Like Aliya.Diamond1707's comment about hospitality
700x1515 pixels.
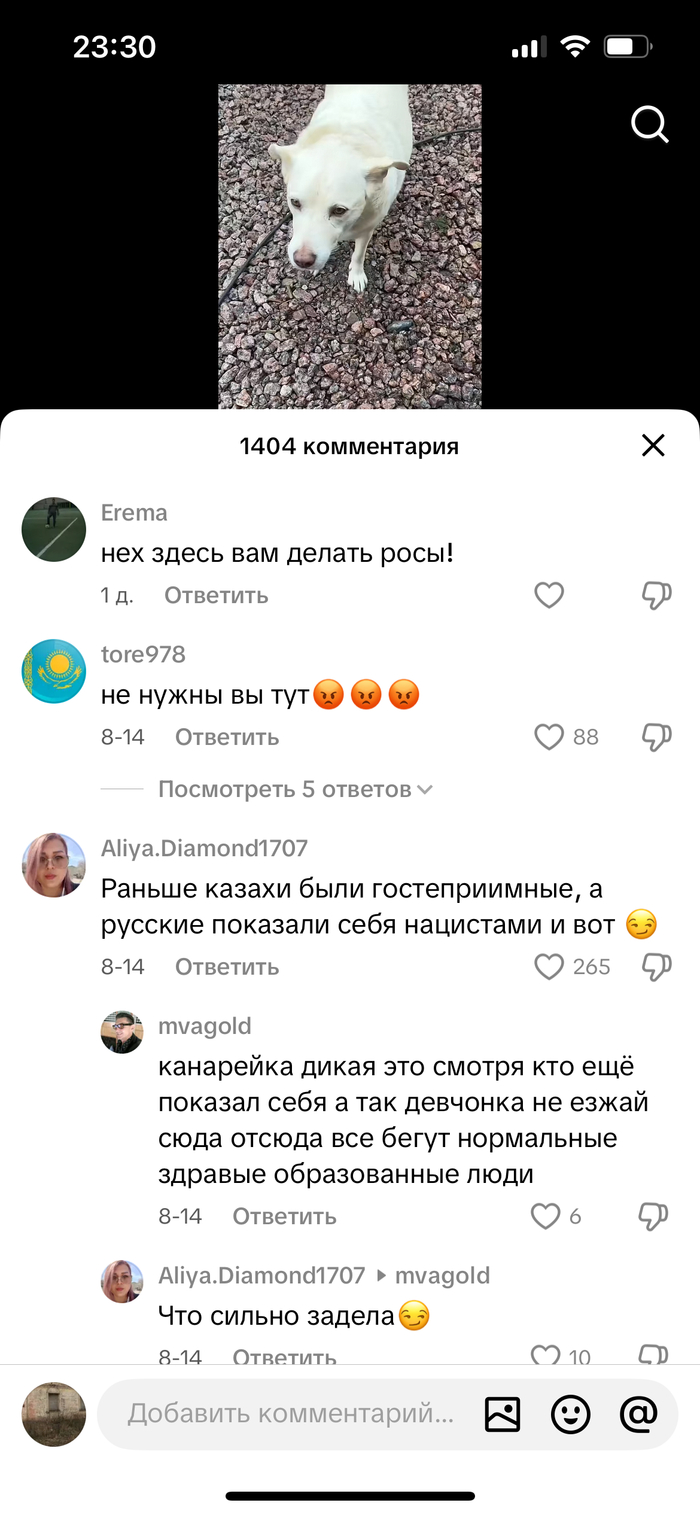point(549,967)
